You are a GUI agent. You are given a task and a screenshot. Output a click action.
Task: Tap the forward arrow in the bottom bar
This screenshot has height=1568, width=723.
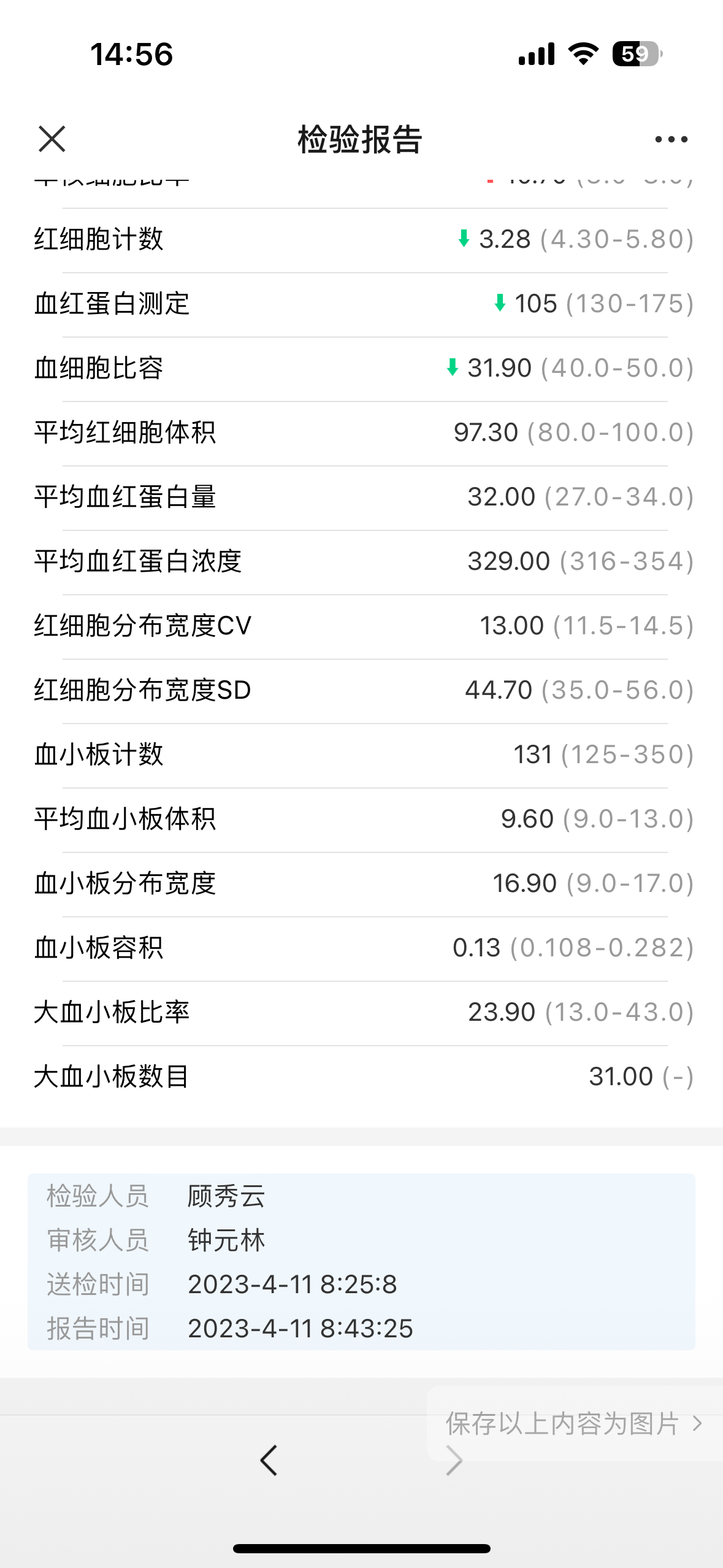point(454,1460)
